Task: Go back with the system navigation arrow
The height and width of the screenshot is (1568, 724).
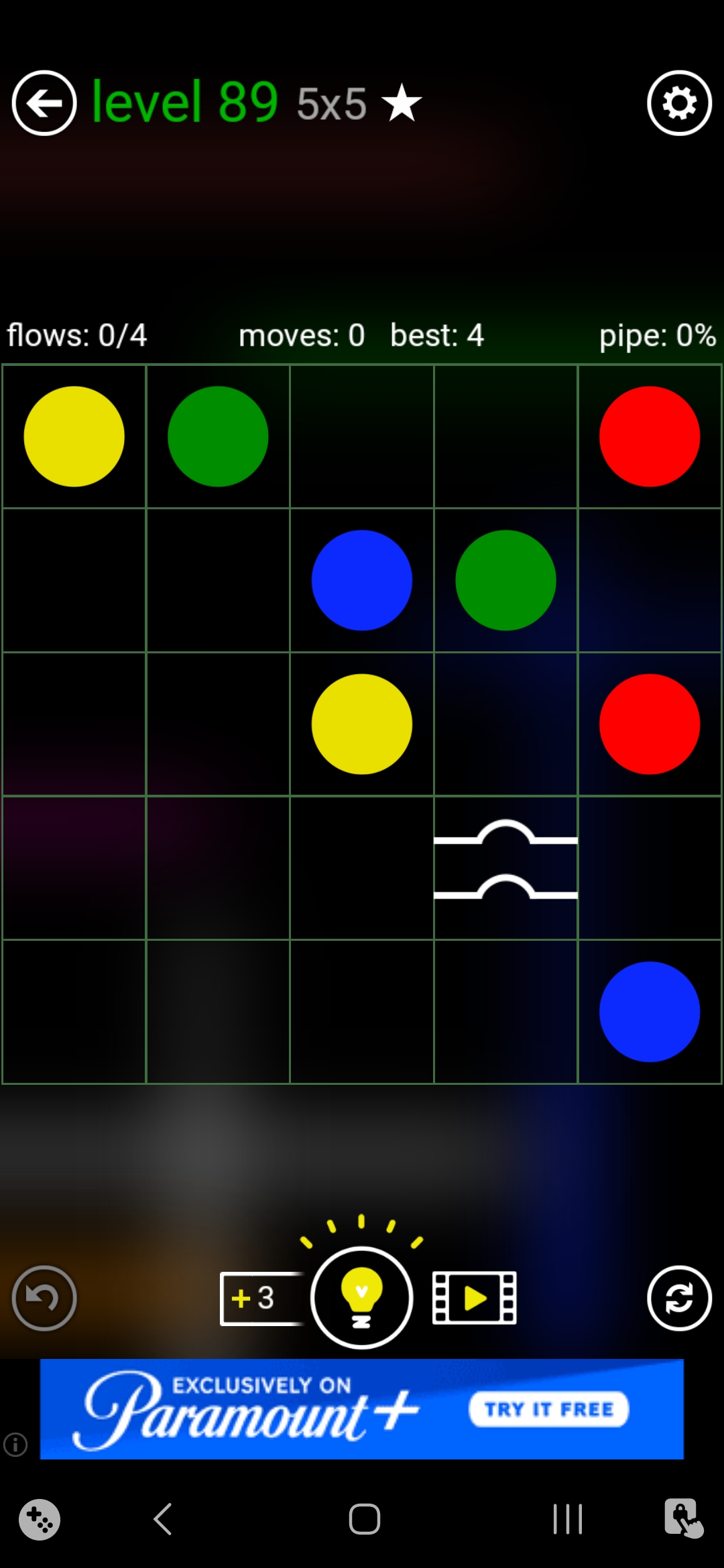Action: coord(163,1519)
